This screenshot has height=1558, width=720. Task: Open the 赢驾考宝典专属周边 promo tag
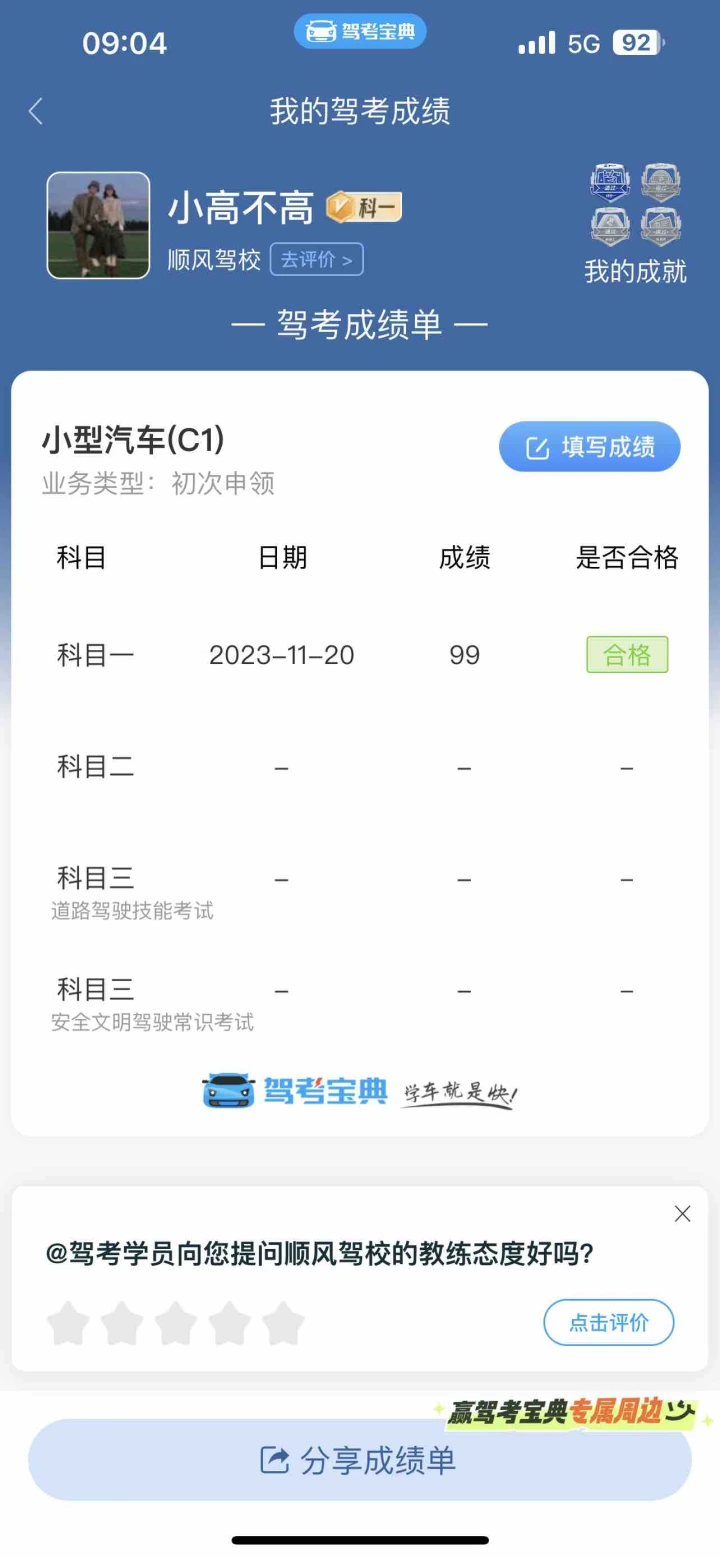click(572, 1413)
